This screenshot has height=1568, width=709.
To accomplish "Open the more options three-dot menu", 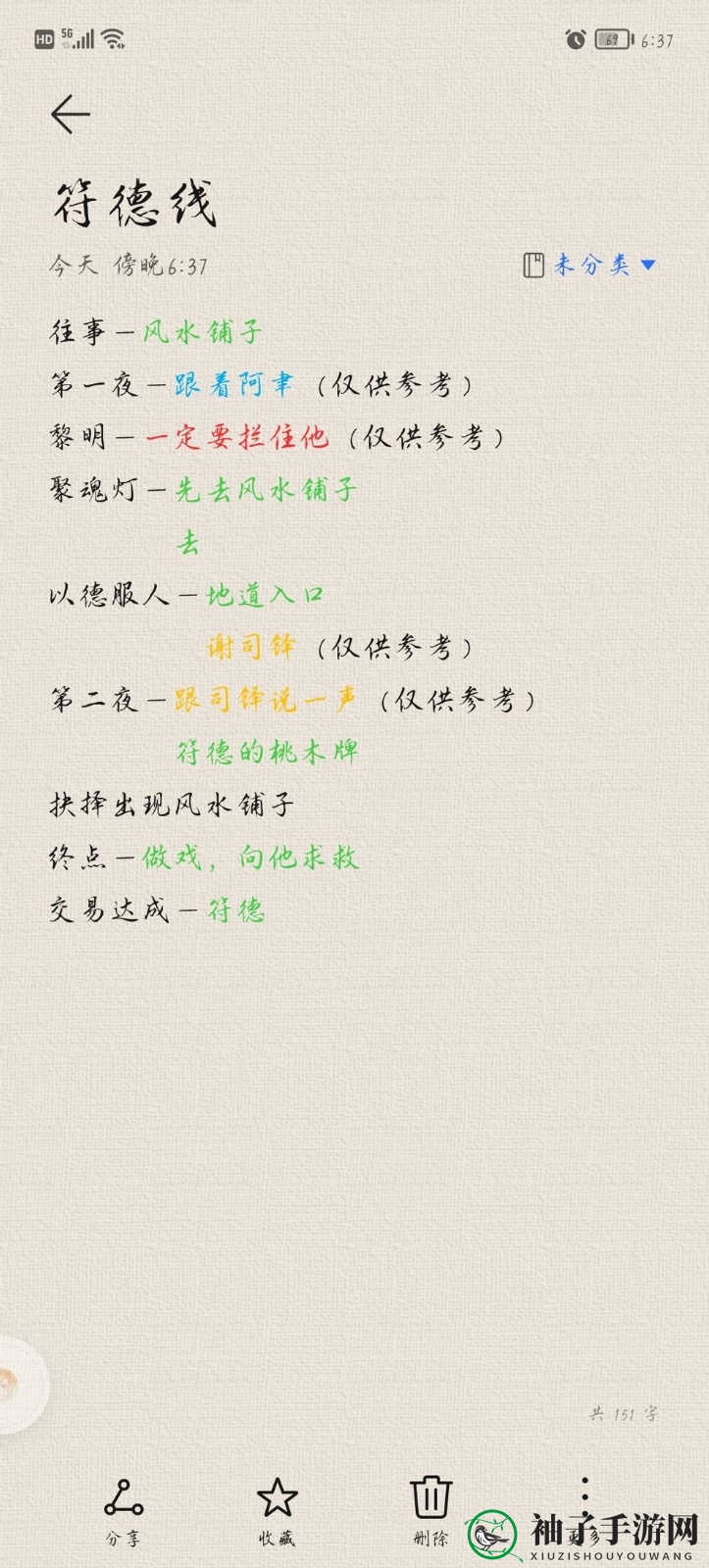I will coord(584,1490).
